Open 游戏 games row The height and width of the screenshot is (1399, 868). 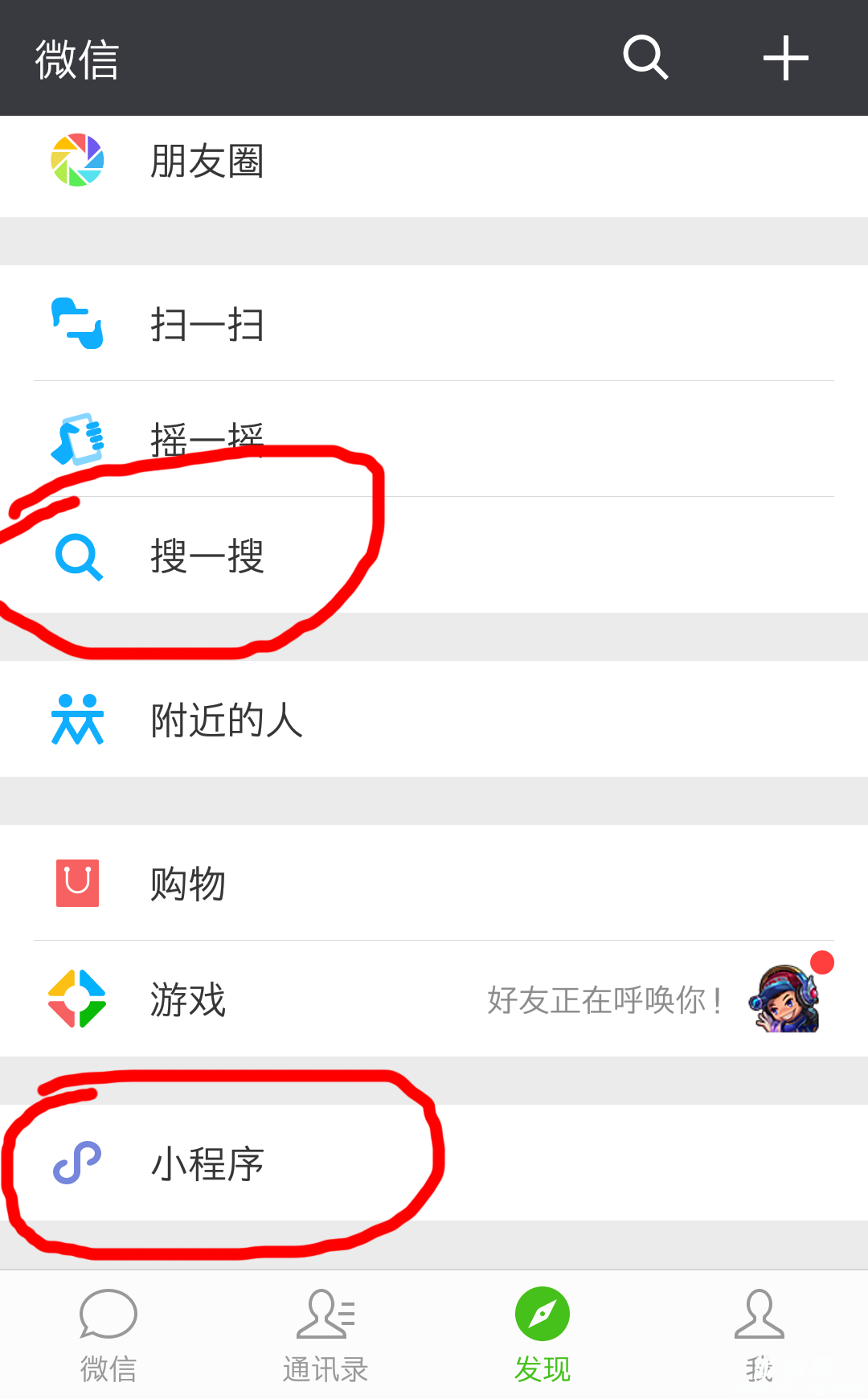[434, 999]
